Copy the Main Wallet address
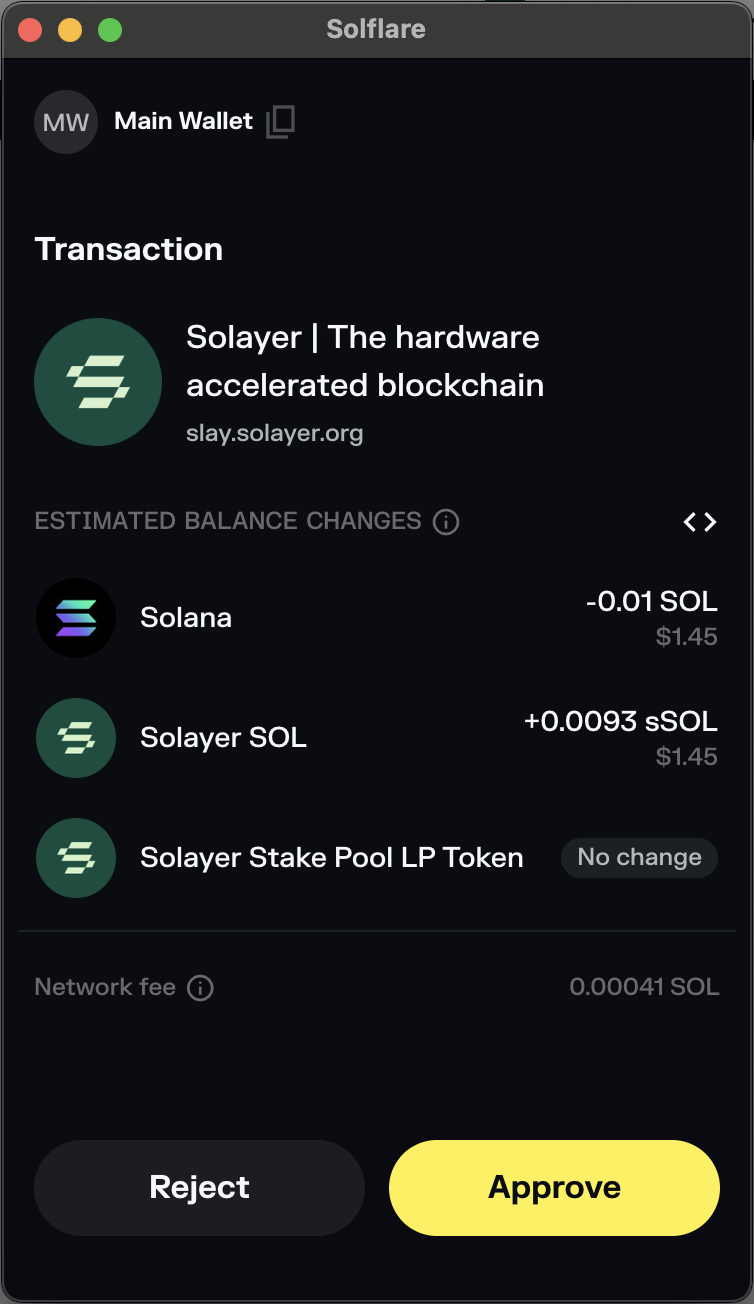Viewport: 754px width, 1304px height. click(280, 122)
